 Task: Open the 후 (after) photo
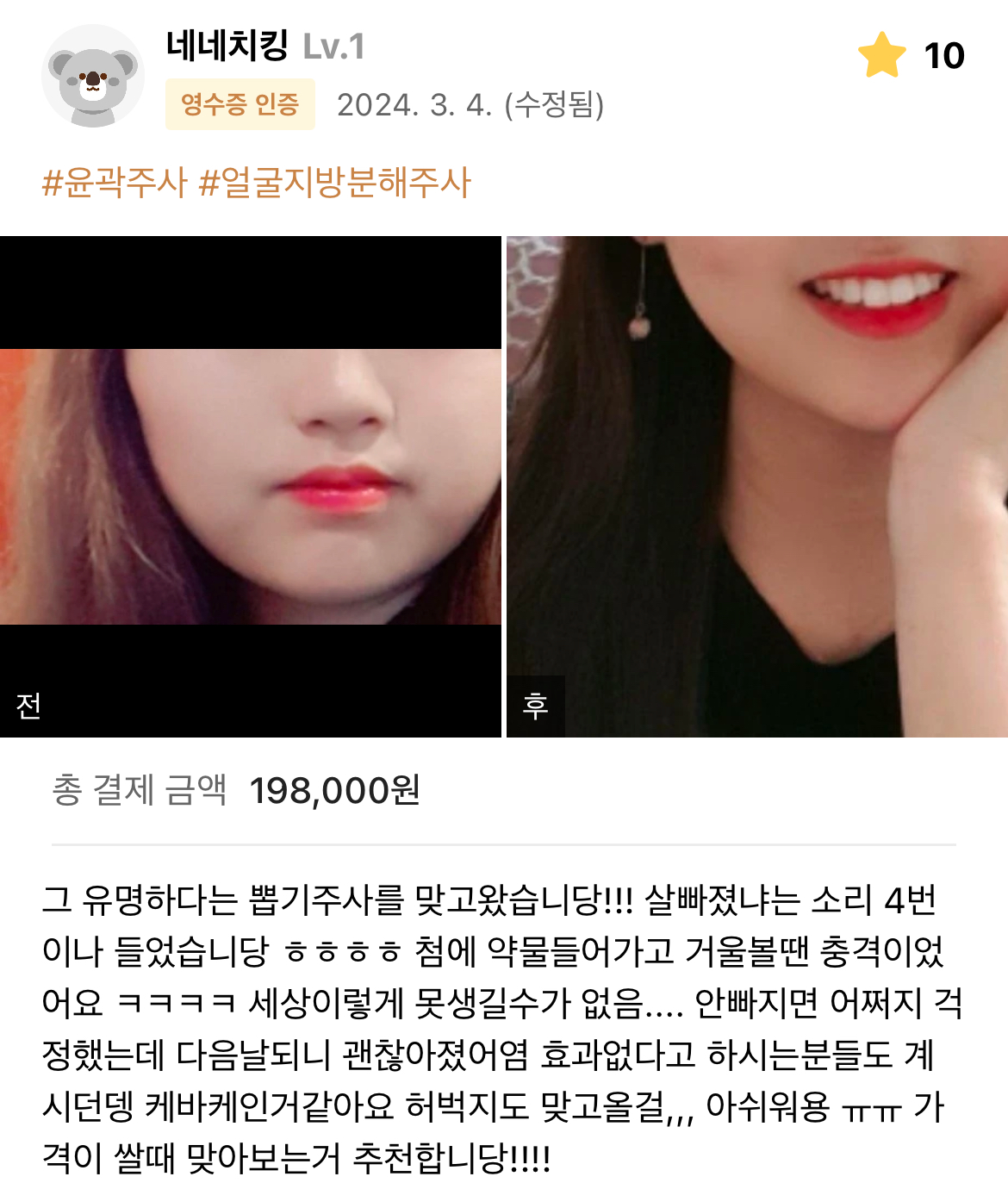coord(756,487)
